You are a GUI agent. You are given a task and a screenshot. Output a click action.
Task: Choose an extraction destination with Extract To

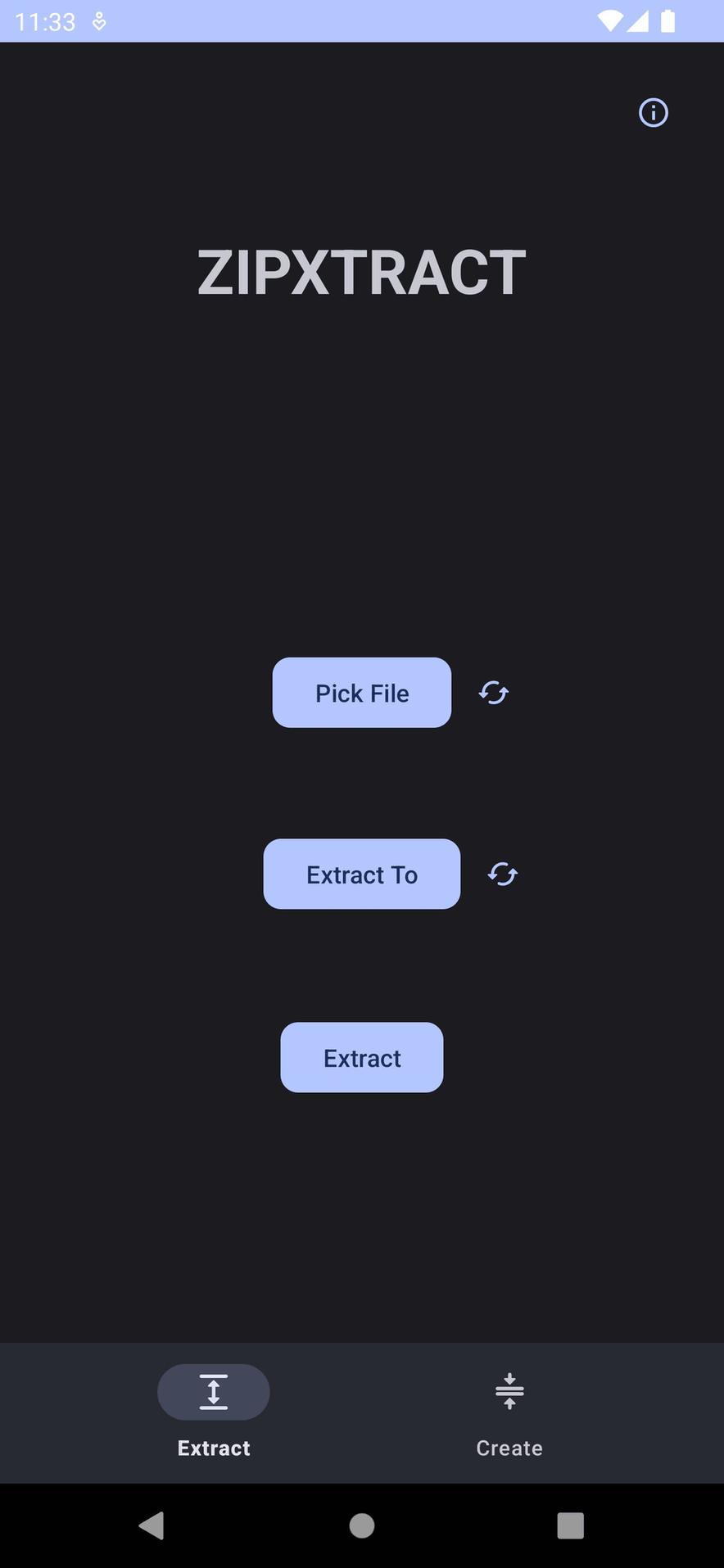[x=361, y=874]
